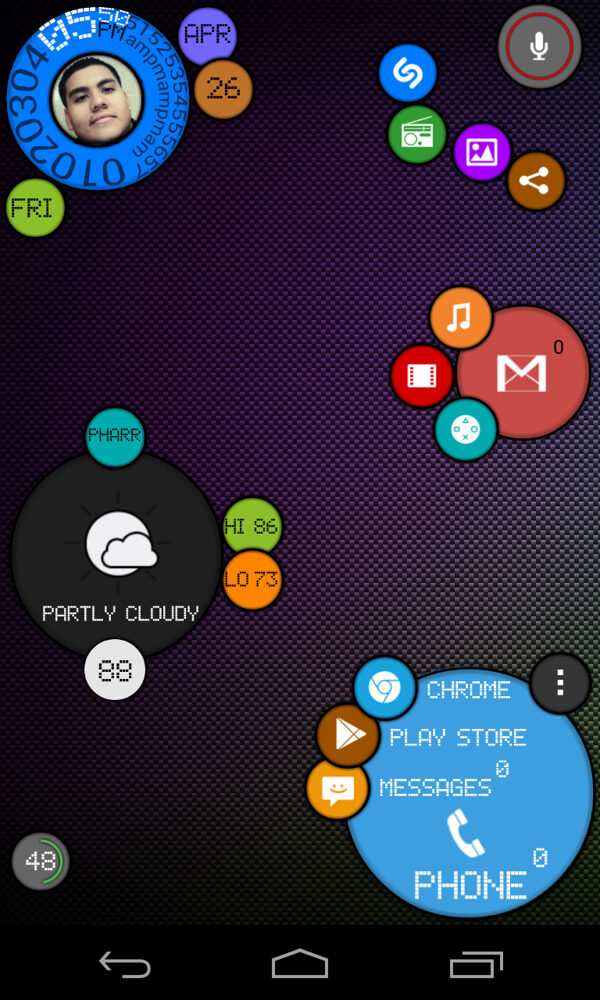Screen dimensions: 600x1000
Task: Open the battery 48 indicator widget
Action: [x=41, y=861]
